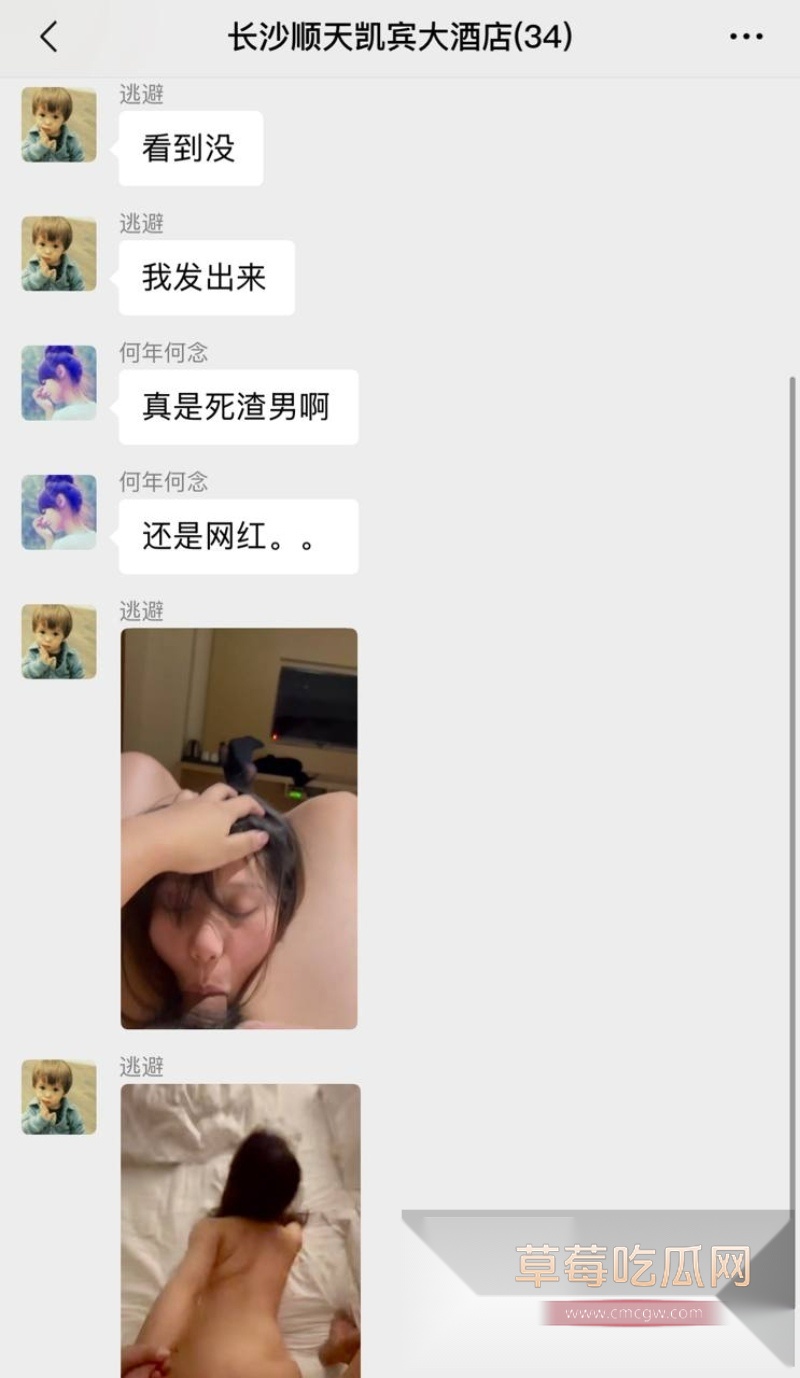
Task: Open the chat options menu via the three dots
Action: [745, 36]
